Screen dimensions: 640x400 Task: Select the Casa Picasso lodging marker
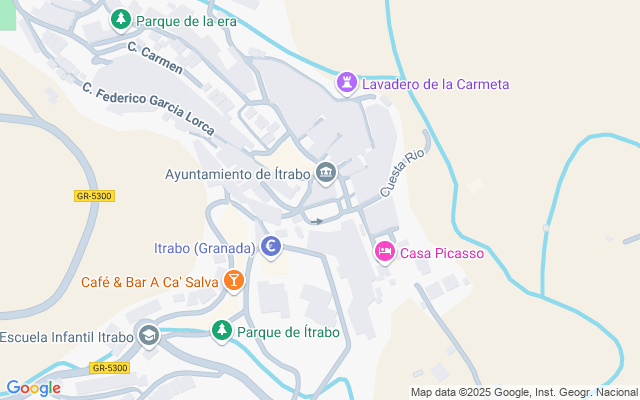(x=384, y=252)
